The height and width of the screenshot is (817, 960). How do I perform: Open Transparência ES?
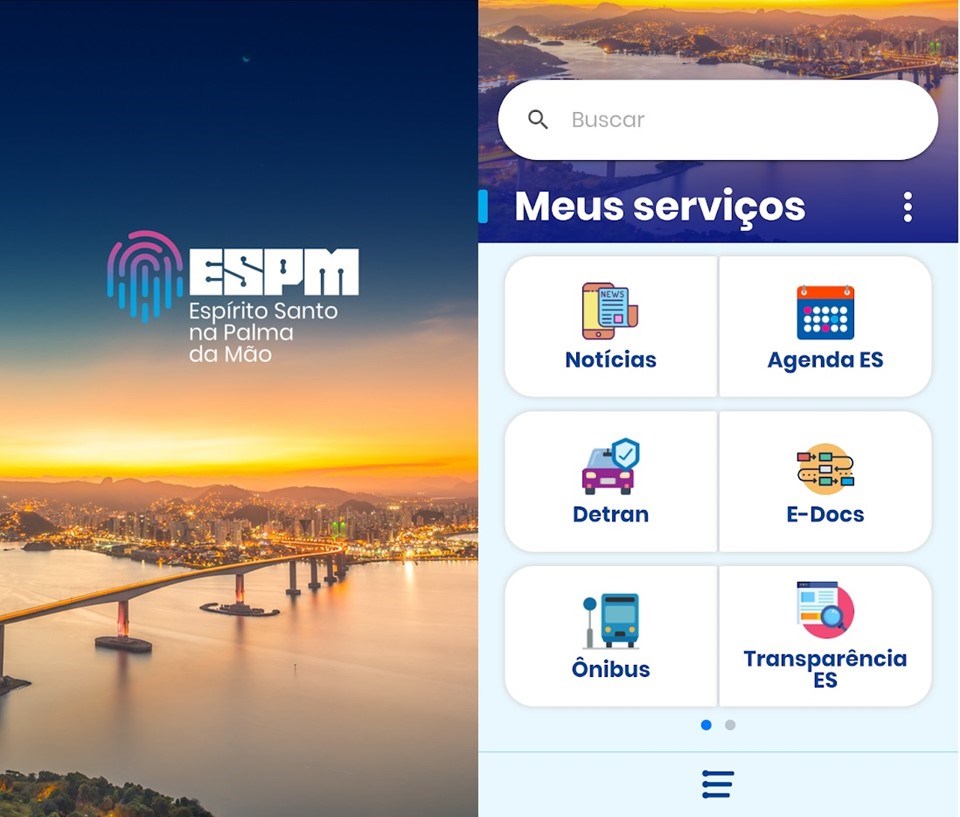click(x=825, y=637)
